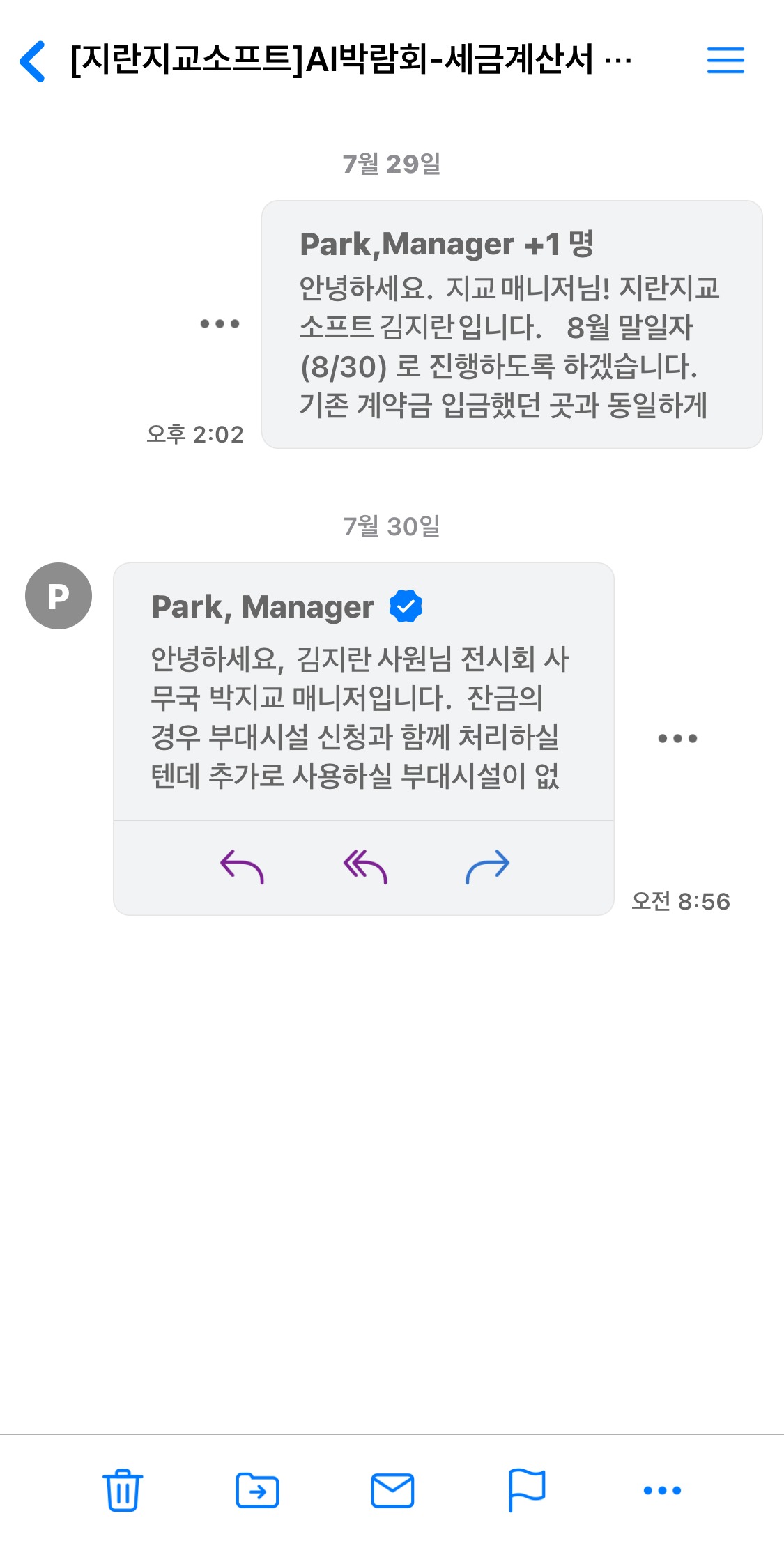This screenshot has height=1564, width=784.
Task: Open the conversation menu at top right
Action: (x=725, y=61)
